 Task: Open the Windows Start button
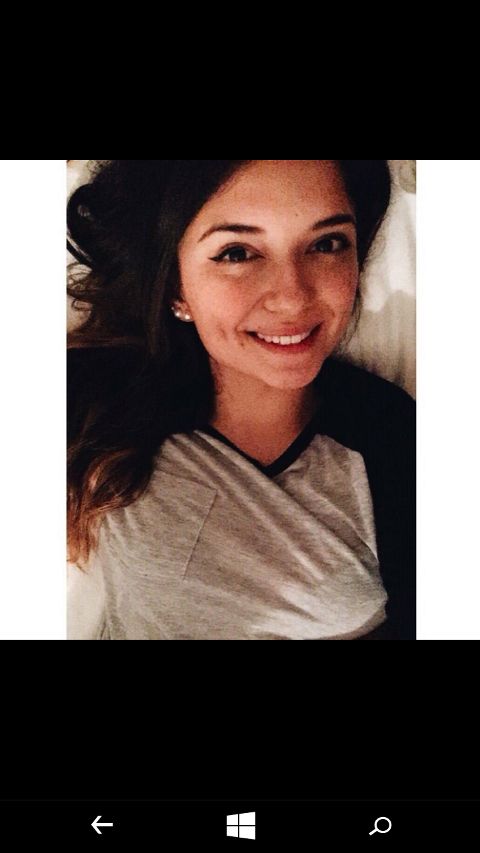241,825
